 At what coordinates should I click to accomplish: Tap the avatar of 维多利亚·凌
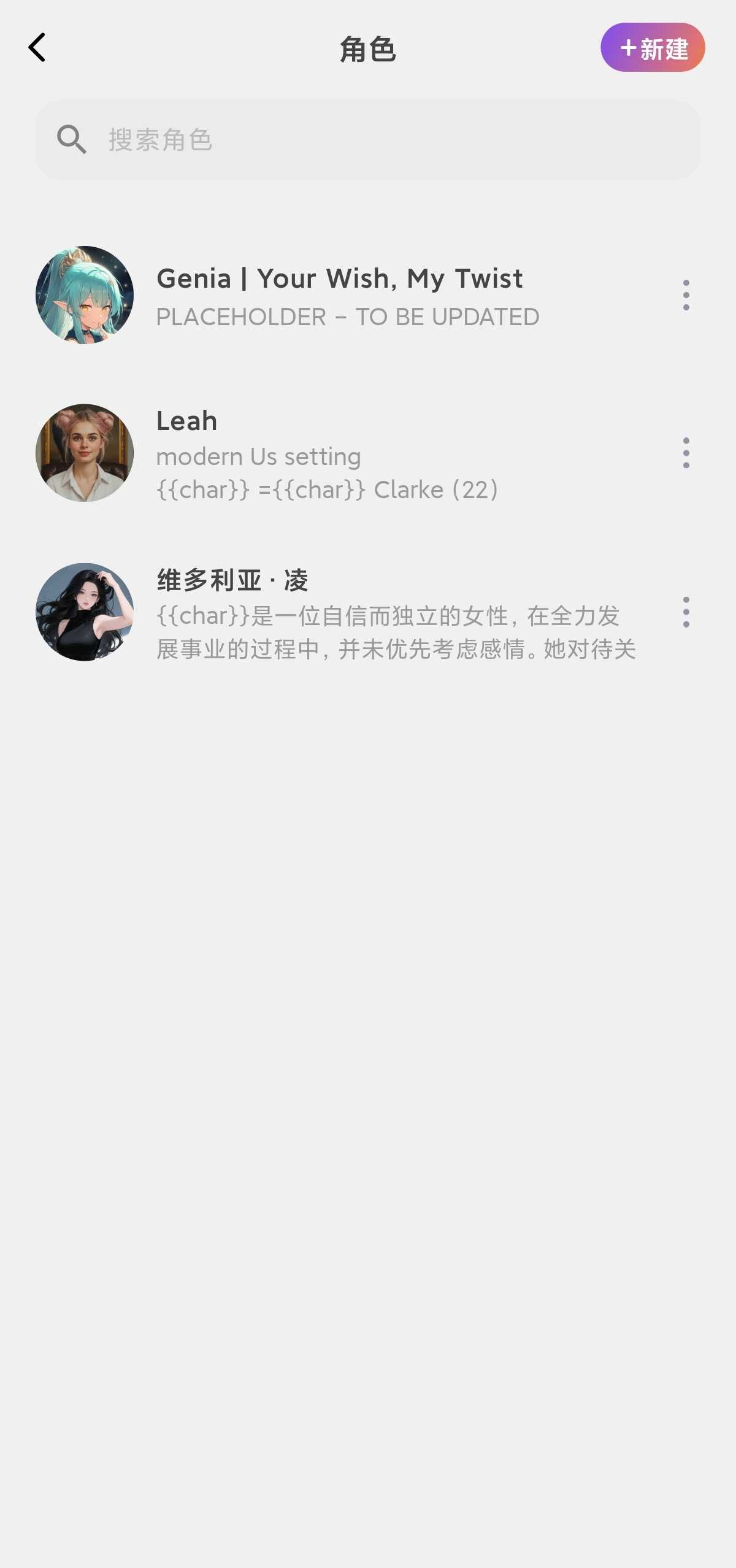pos(85,612)
